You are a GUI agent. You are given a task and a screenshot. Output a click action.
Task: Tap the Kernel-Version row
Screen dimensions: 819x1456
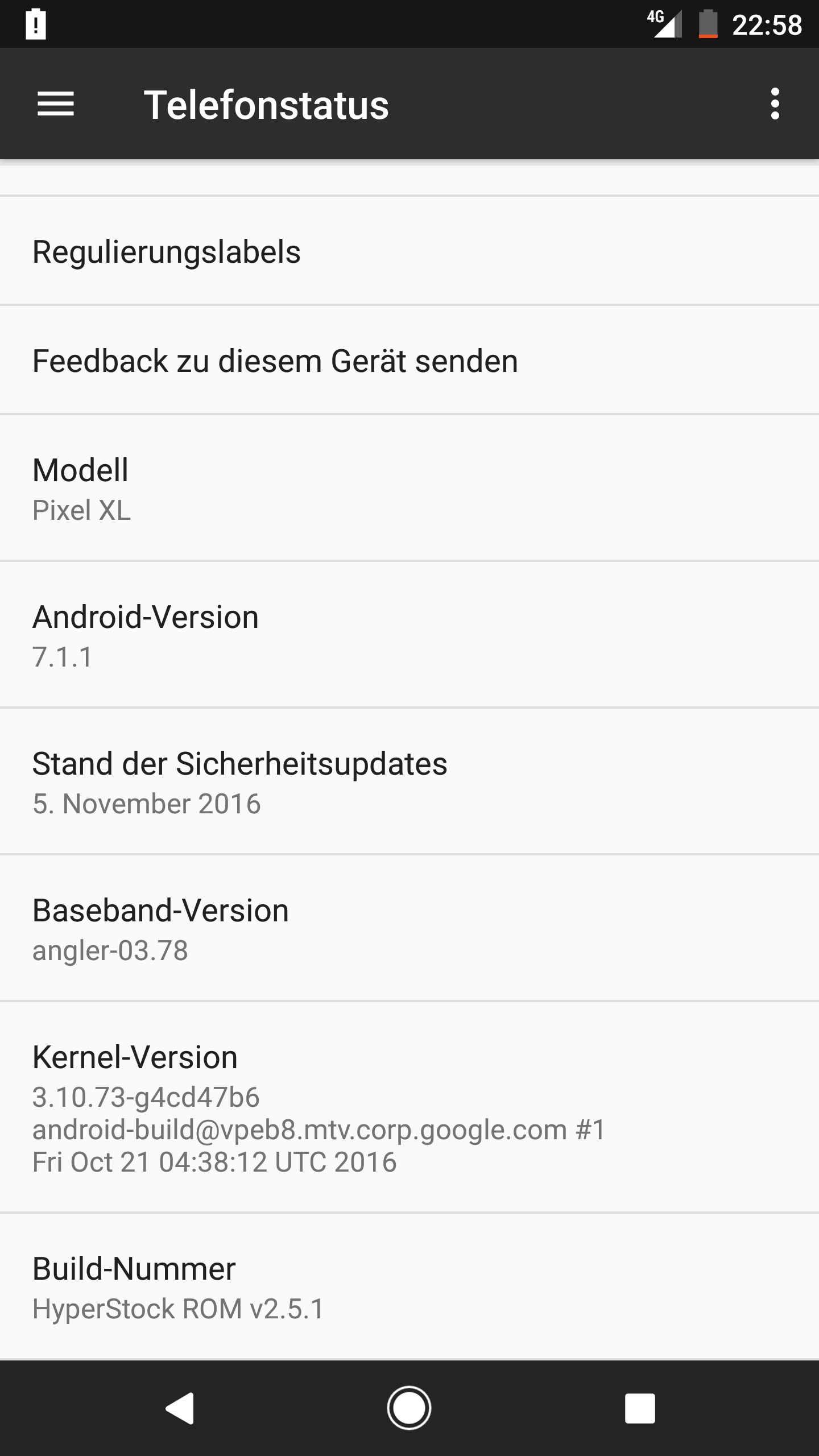[409, 1107]
